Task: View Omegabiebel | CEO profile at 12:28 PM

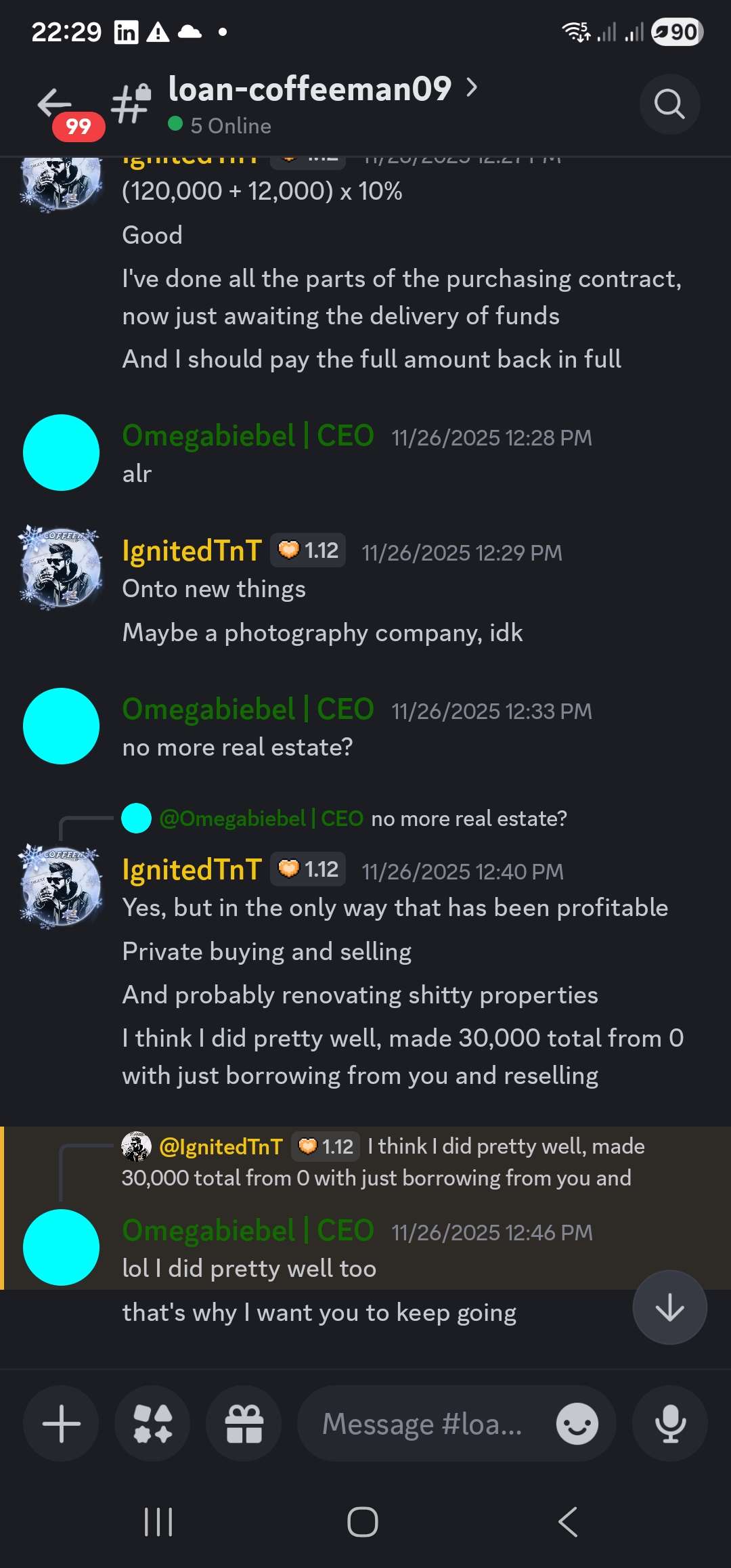Action: click(248, 436)
